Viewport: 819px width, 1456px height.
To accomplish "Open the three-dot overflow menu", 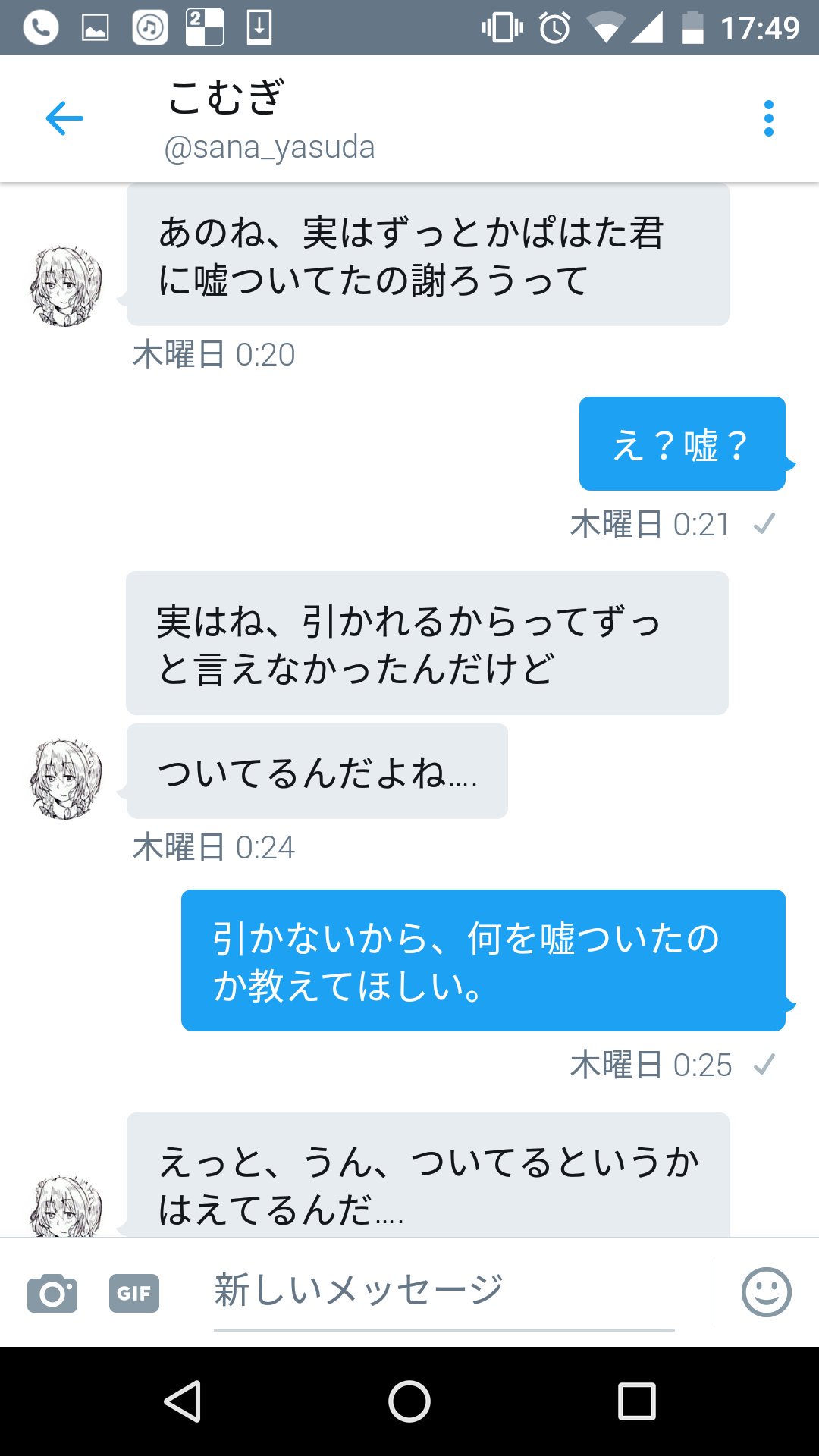I will click(768, 118).
